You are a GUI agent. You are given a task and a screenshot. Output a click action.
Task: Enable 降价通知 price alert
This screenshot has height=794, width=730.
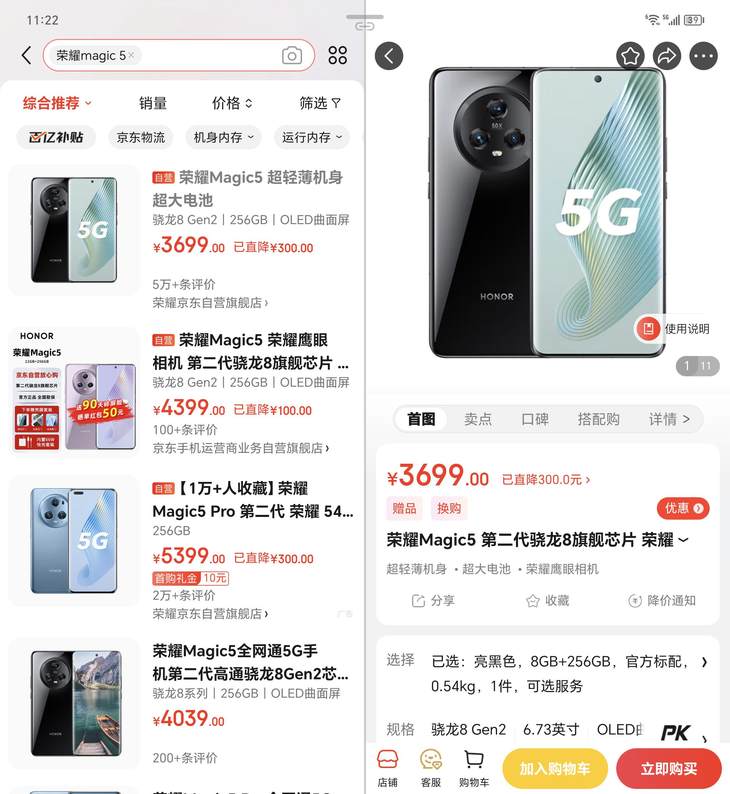661,601
